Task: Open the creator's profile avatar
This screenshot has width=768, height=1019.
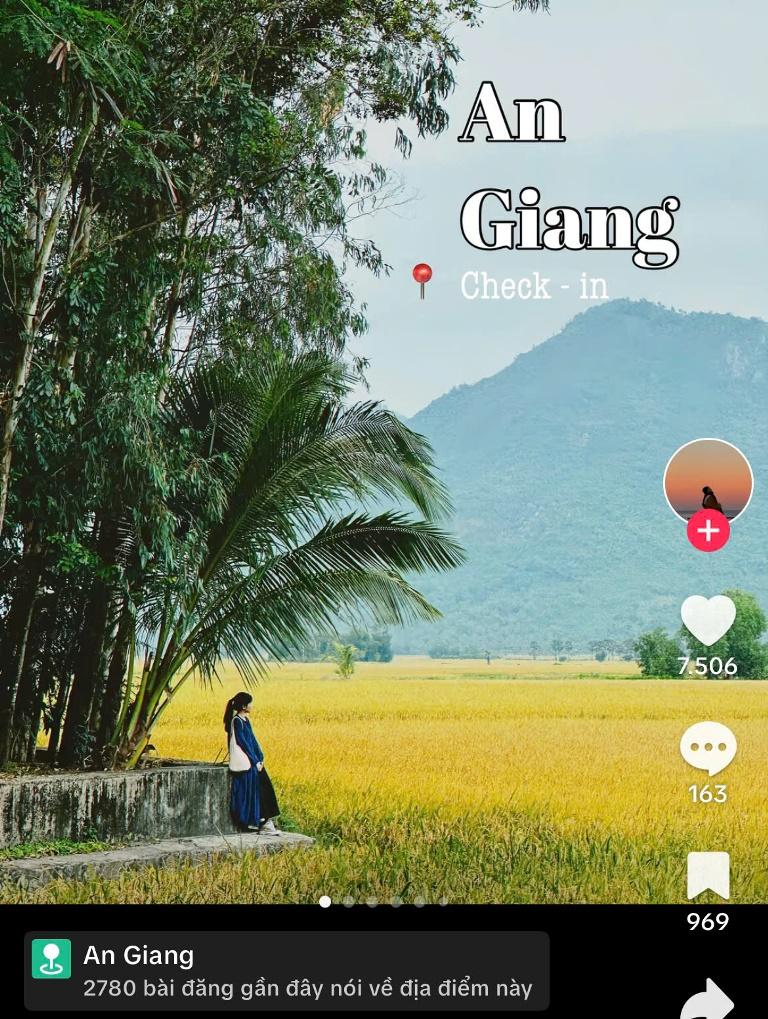Action: point(708,478)
